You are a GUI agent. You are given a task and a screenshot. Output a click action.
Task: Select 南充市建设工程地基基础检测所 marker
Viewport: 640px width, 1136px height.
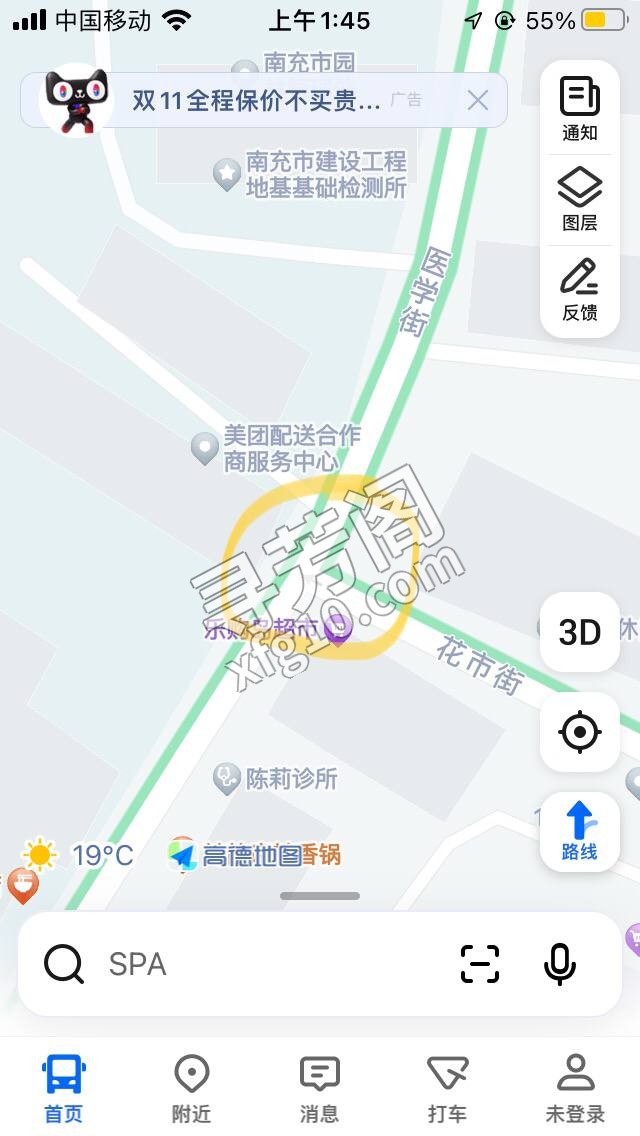(309, 174)
